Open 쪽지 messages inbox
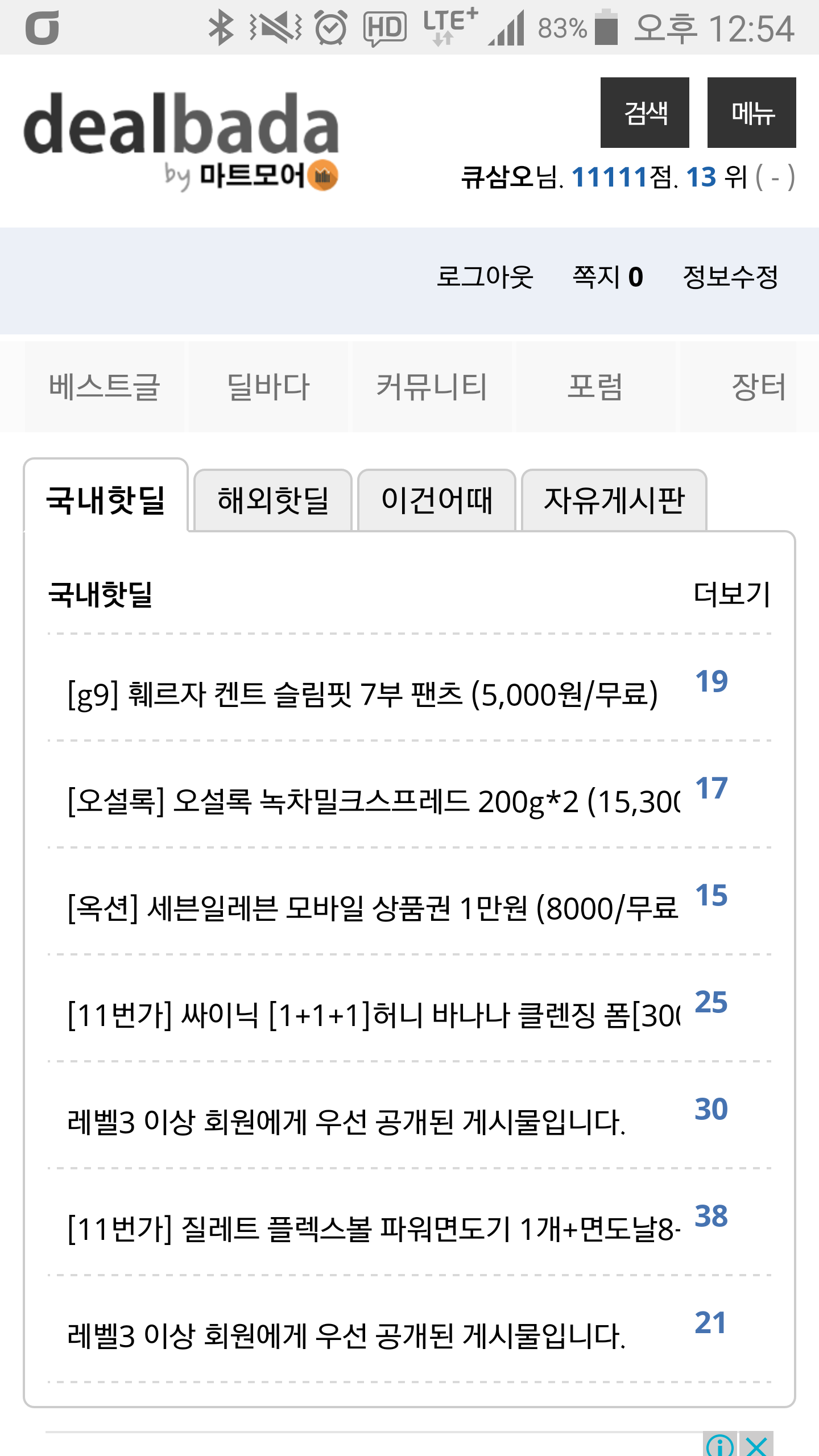The image size is (819, 1456). (x=607, y=278)
